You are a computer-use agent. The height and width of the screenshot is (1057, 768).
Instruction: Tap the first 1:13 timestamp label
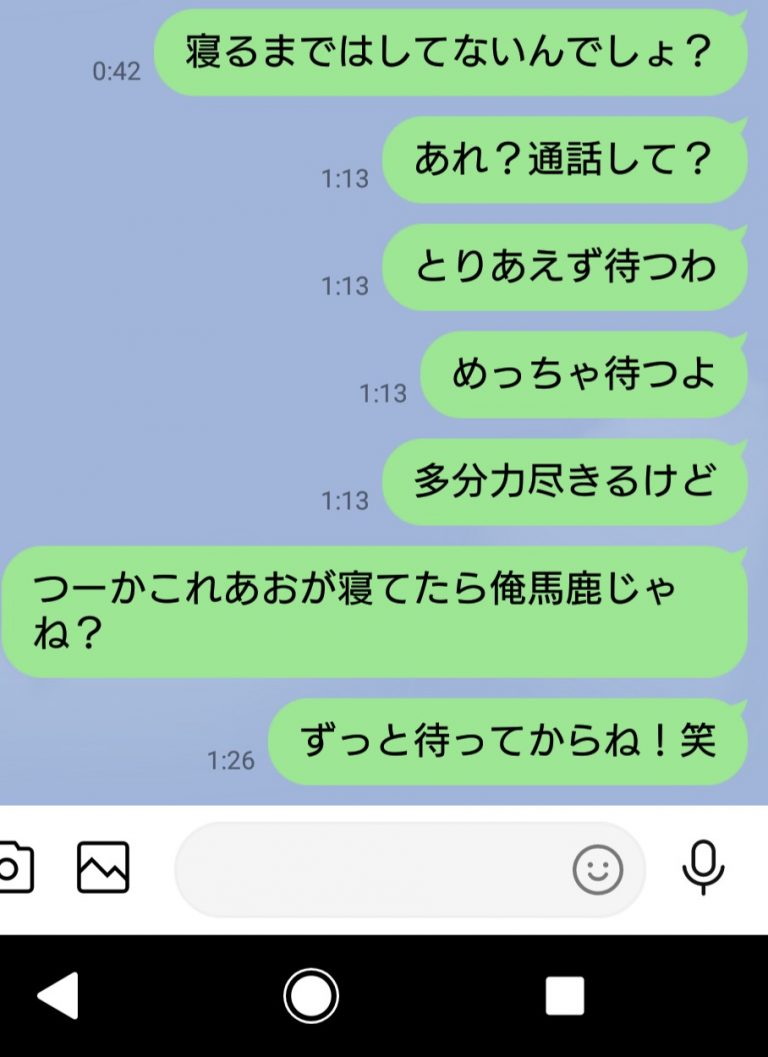click(345, 178)
